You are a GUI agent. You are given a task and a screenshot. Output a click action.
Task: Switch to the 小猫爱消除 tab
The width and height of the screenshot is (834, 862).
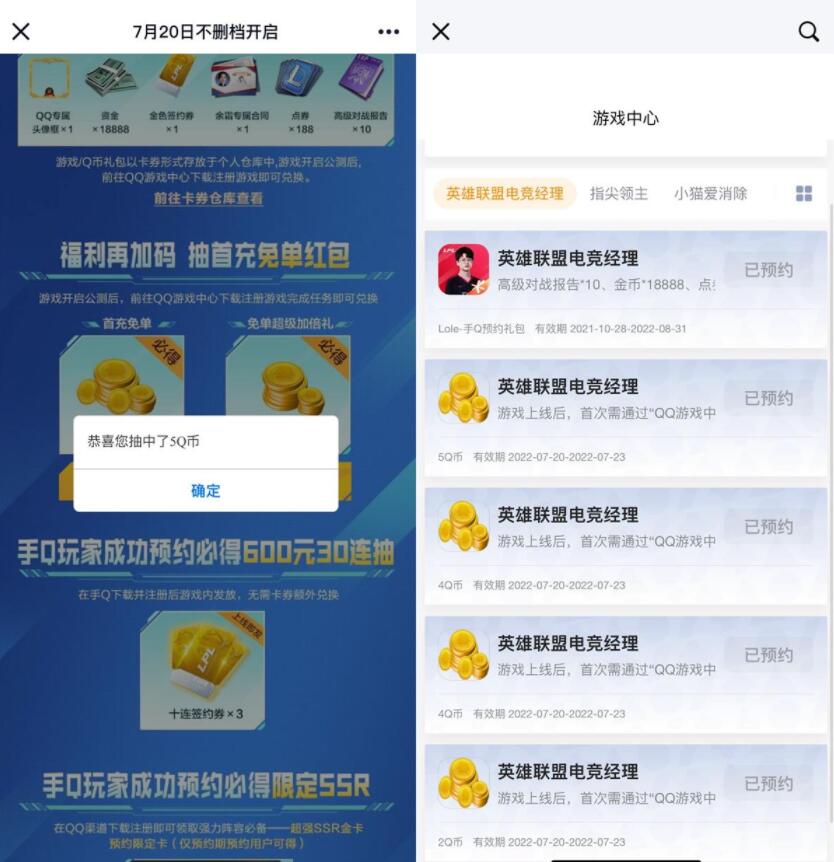point(710,193)
